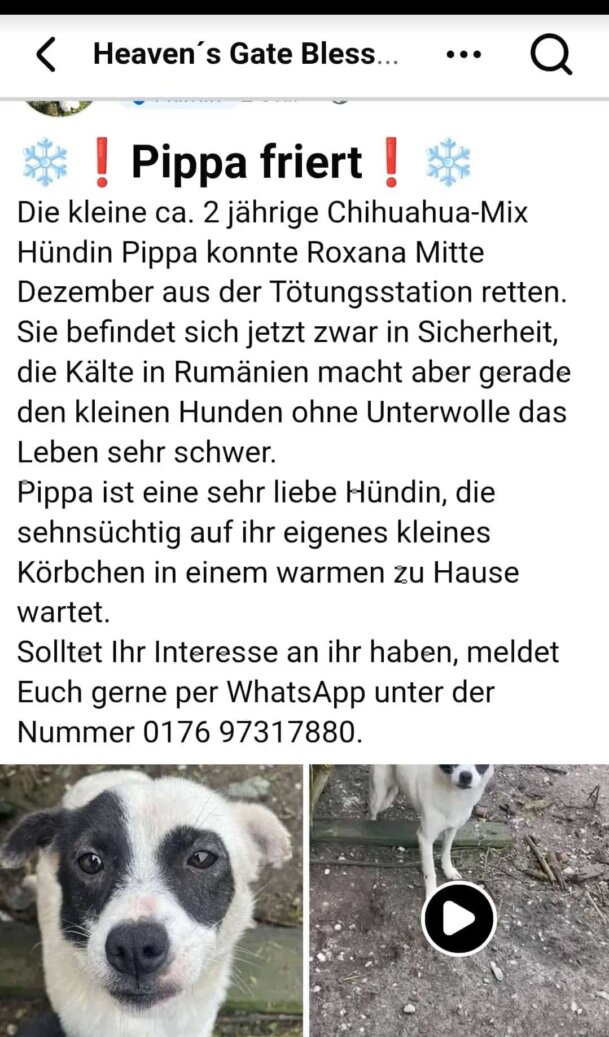Open the three-dot overflow menu
This screenshot has width=609, height=1037.
pos(463,55)
